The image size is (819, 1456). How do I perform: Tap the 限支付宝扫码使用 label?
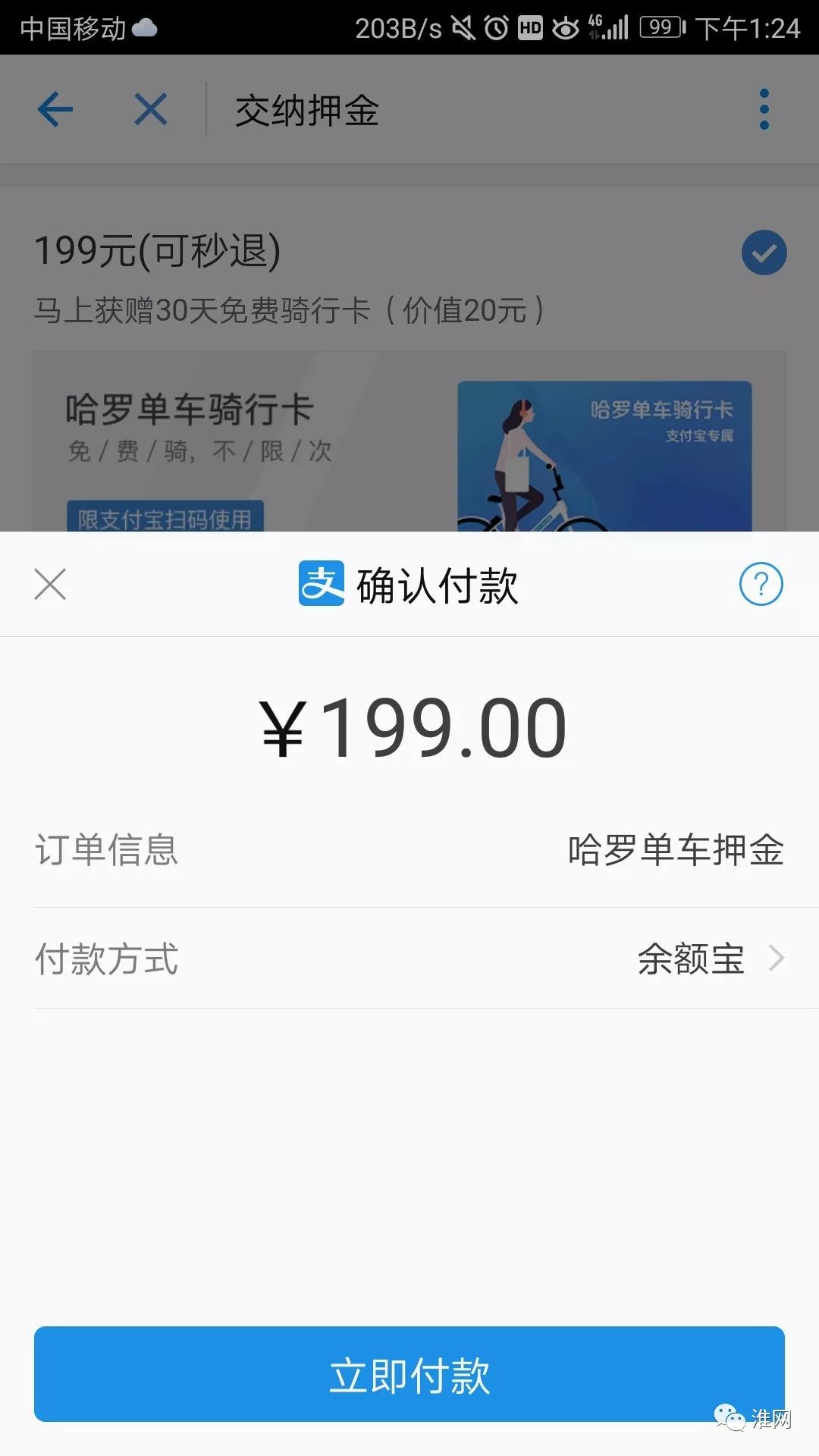click(166, 517)
